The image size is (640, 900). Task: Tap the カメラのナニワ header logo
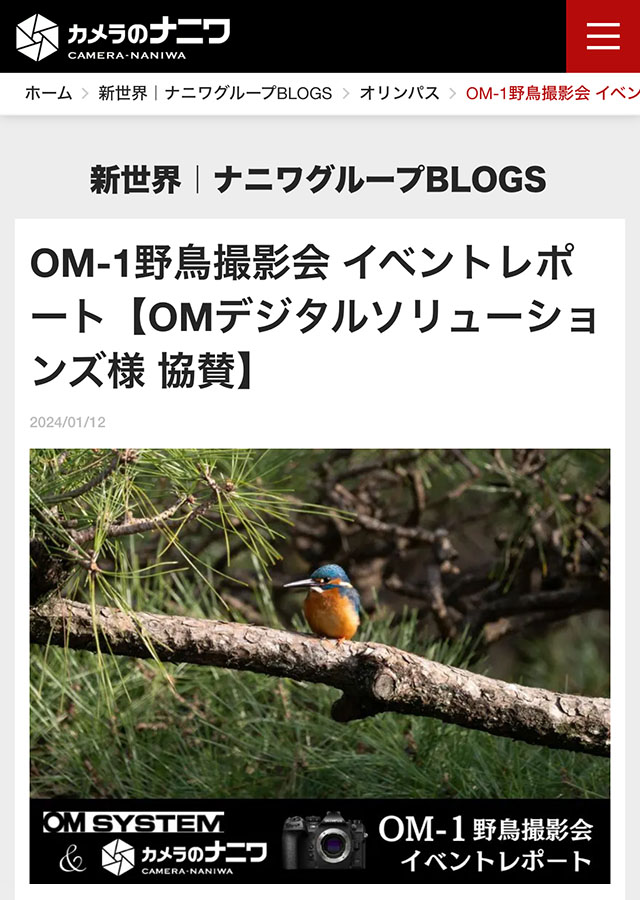(123, 37)
